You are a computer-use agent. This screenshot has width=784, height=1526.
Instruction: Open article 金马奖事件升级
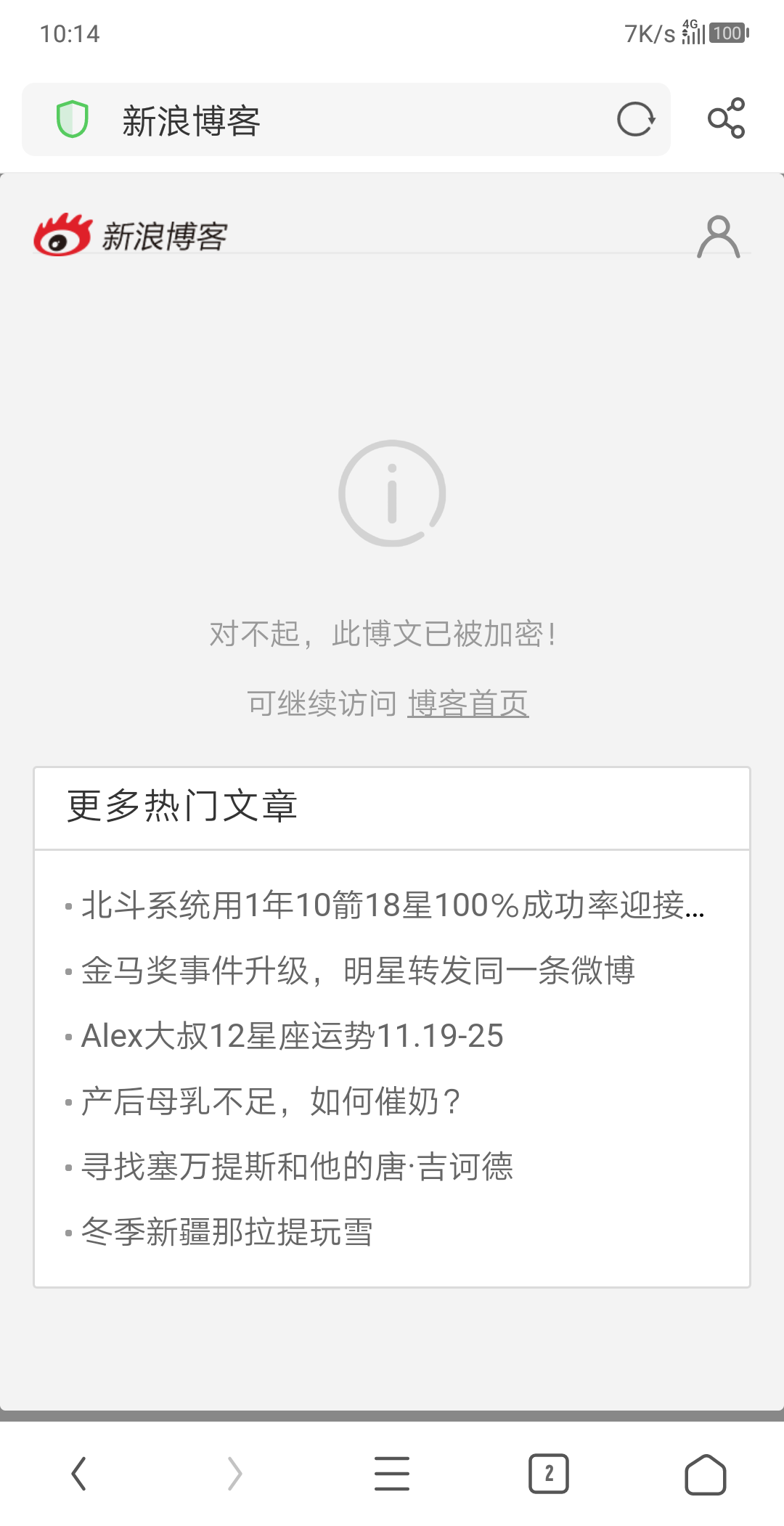(x=358, y=971)
